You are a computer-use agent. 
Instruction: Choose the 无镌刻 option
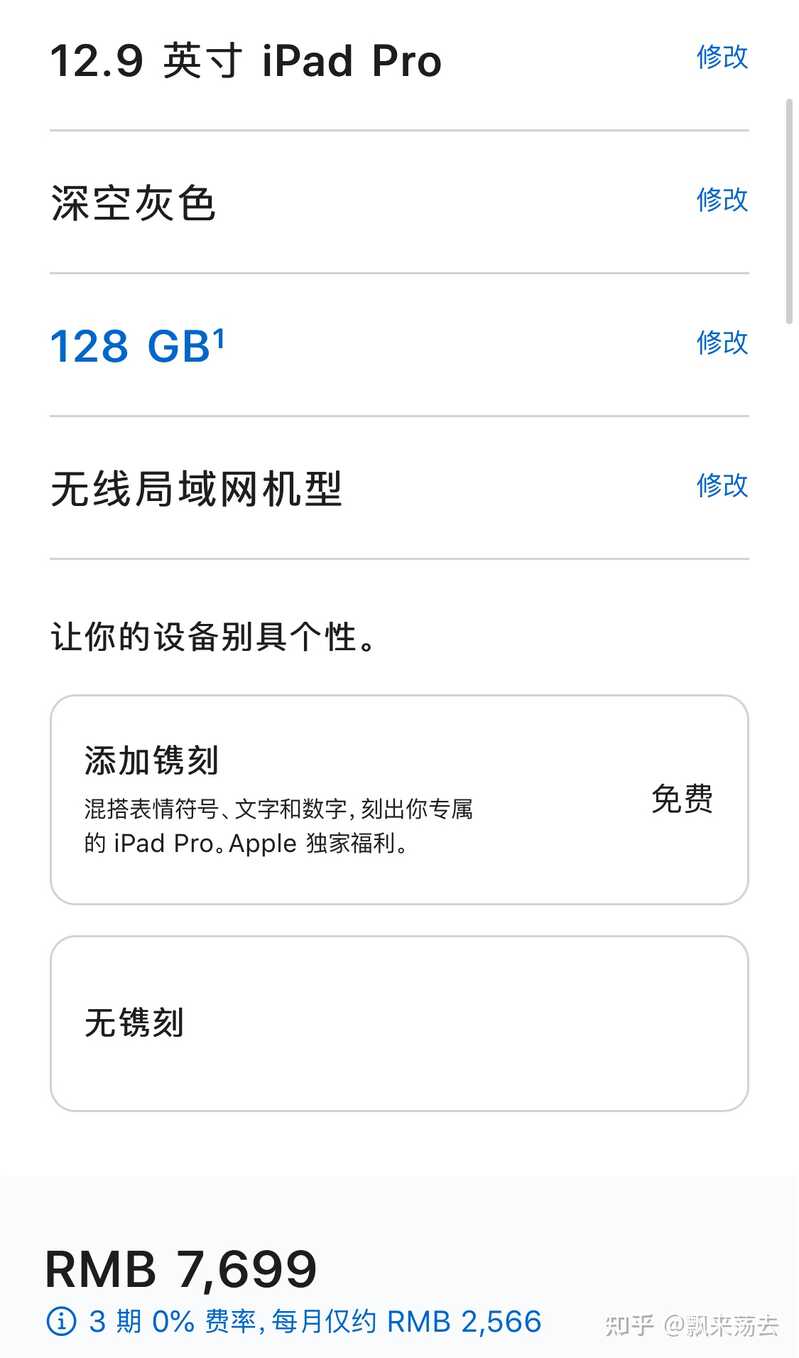pyautogui.click(x=399, y=1023)
